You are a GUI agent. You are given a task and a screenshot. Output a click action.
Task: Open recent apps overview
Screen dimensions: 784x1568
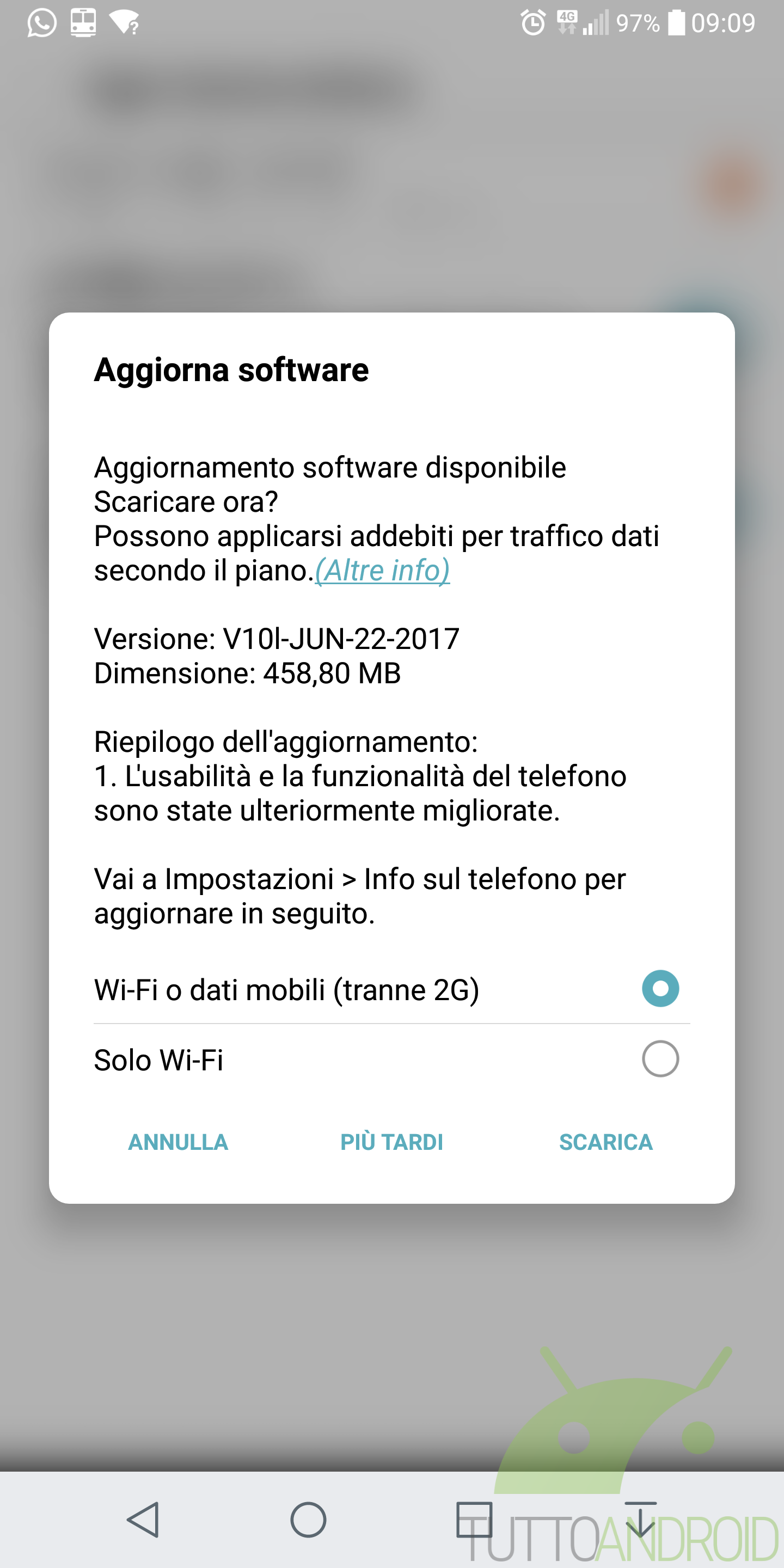(474, 1520)
